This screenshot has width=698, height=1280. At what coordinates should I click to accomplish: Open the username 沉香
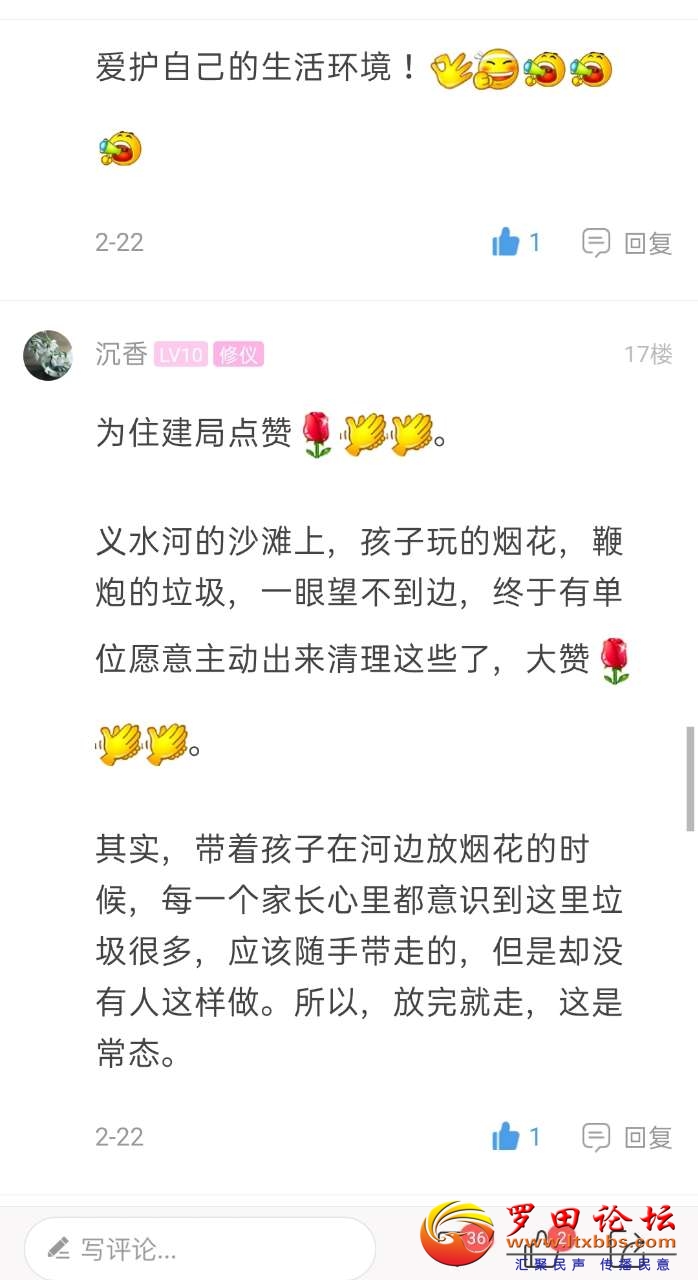point(122,354)
